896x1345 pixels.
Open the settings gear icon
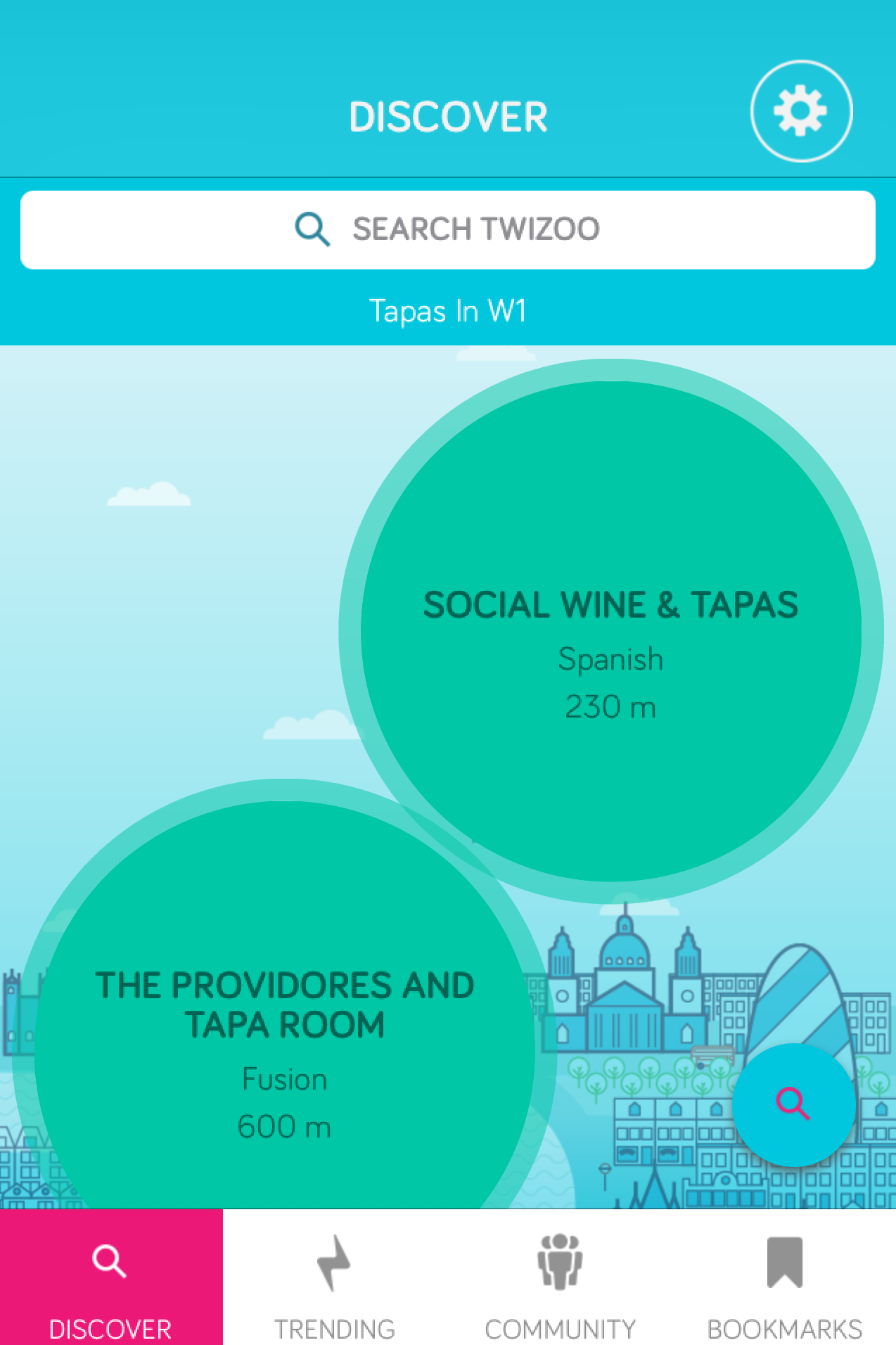tap(801, 112)
